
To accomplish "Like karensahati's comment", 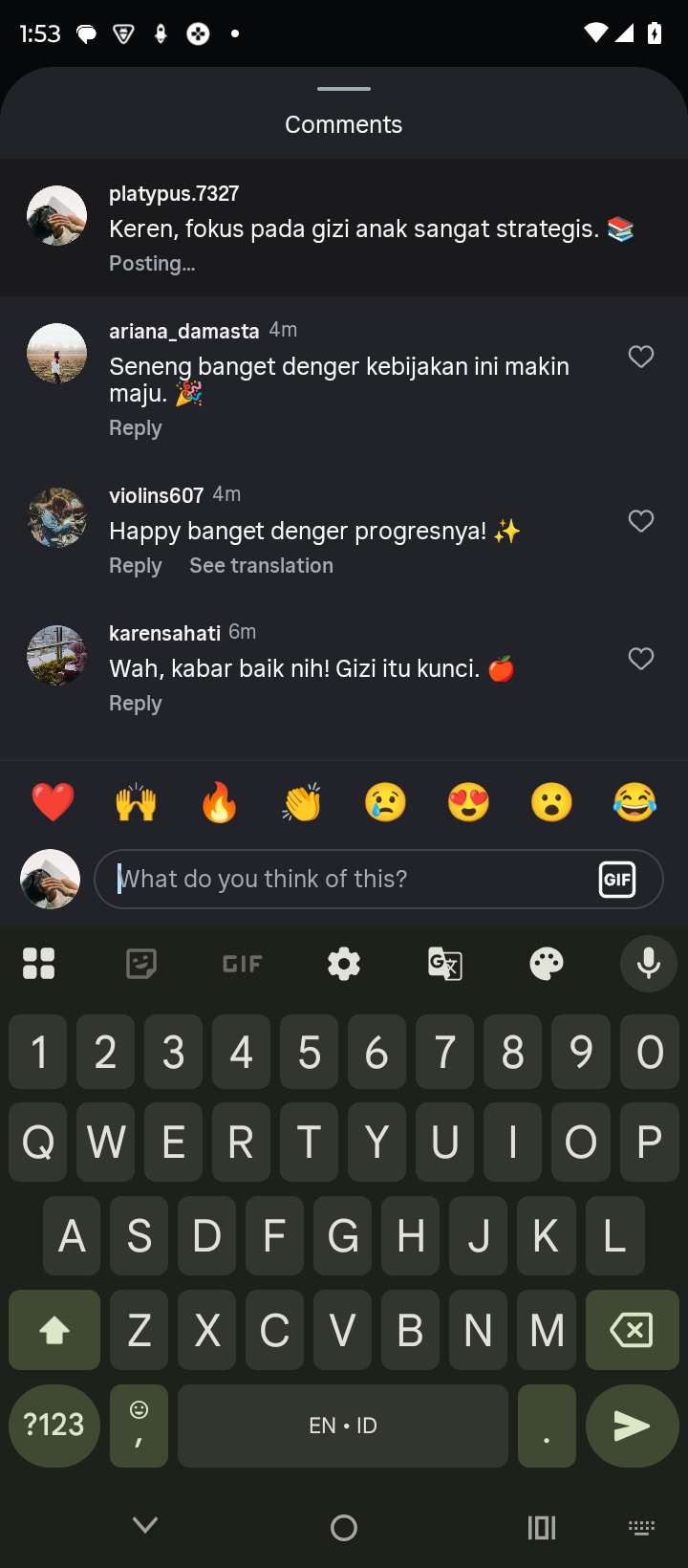I will [641, 659].
